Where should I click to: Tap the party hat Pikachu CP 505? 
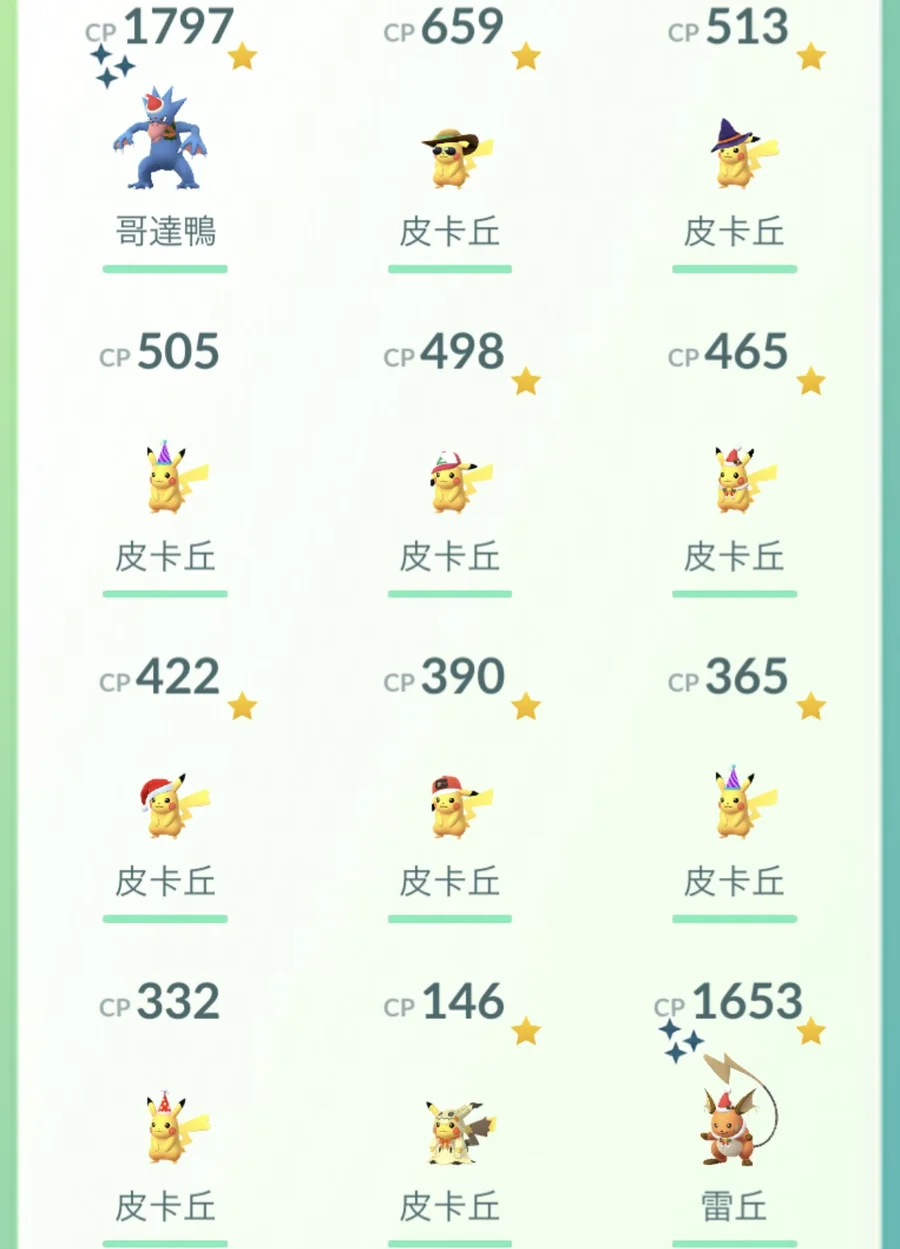(165, 480)
